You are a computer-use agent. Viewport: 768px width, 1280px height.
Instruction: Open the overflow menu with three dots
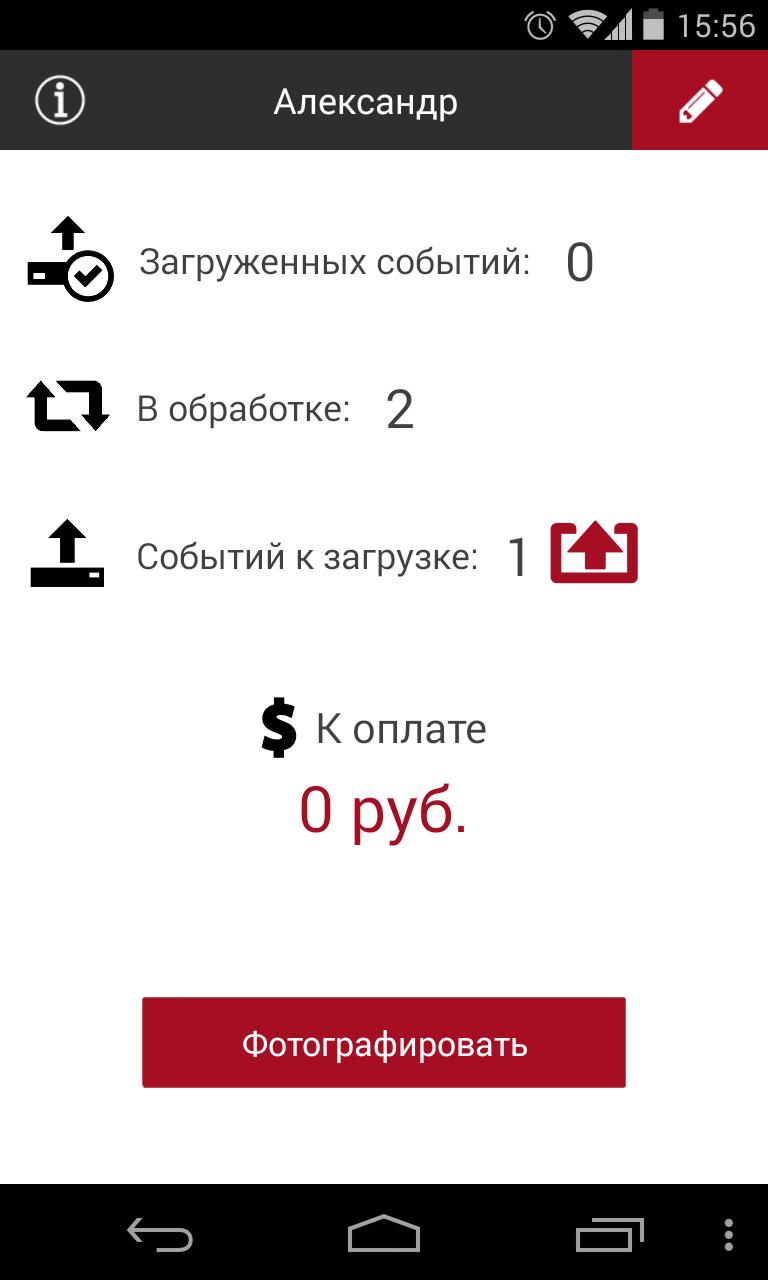729,1232
